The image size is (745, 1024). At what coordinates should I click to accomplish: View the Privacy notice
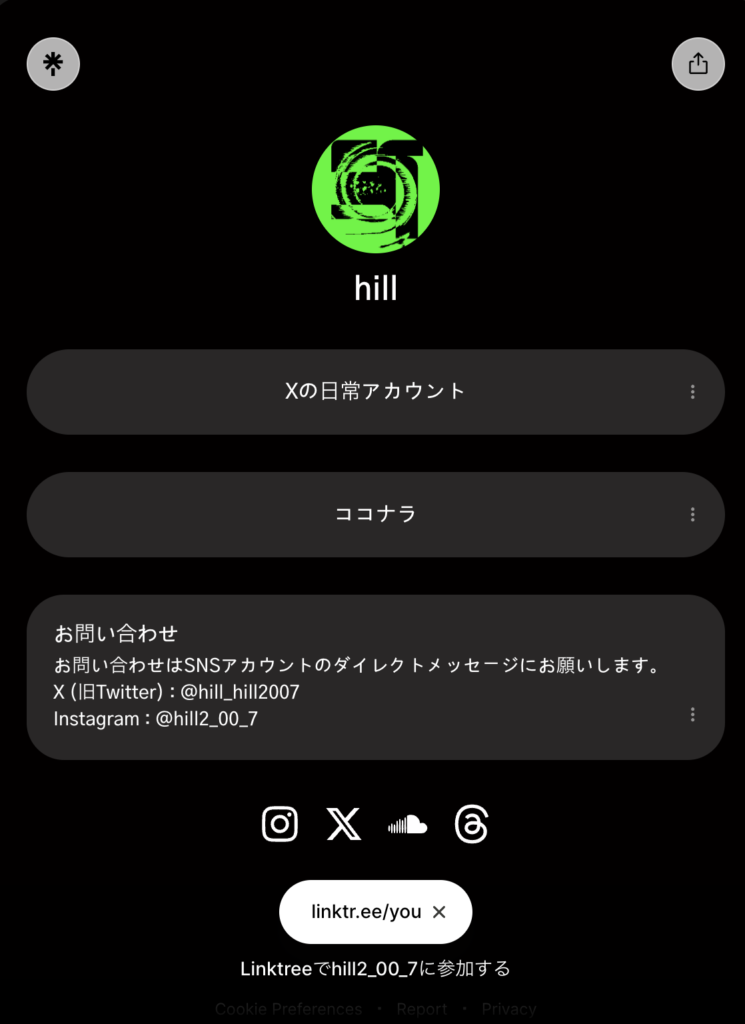tap(509, 1009)
